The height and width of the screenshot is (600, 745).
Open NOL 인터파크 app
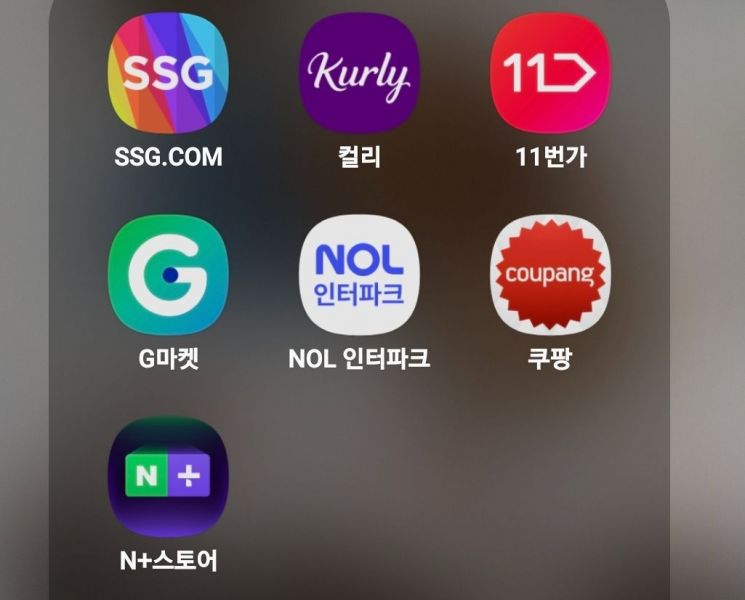(x=359, y=274)
